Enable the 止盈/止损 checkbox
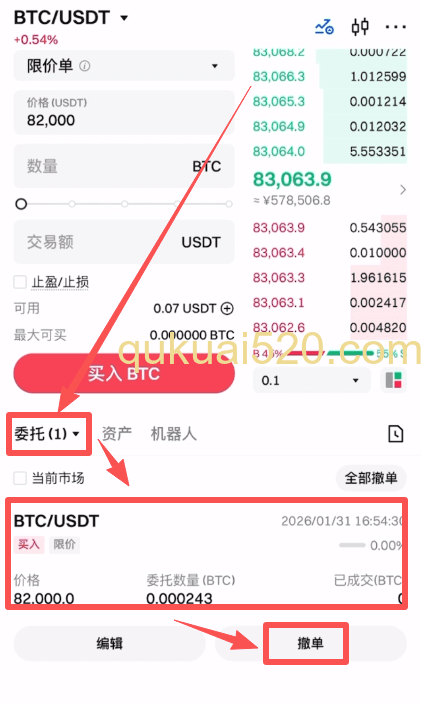The image size is (421, 705). (20, 282)
